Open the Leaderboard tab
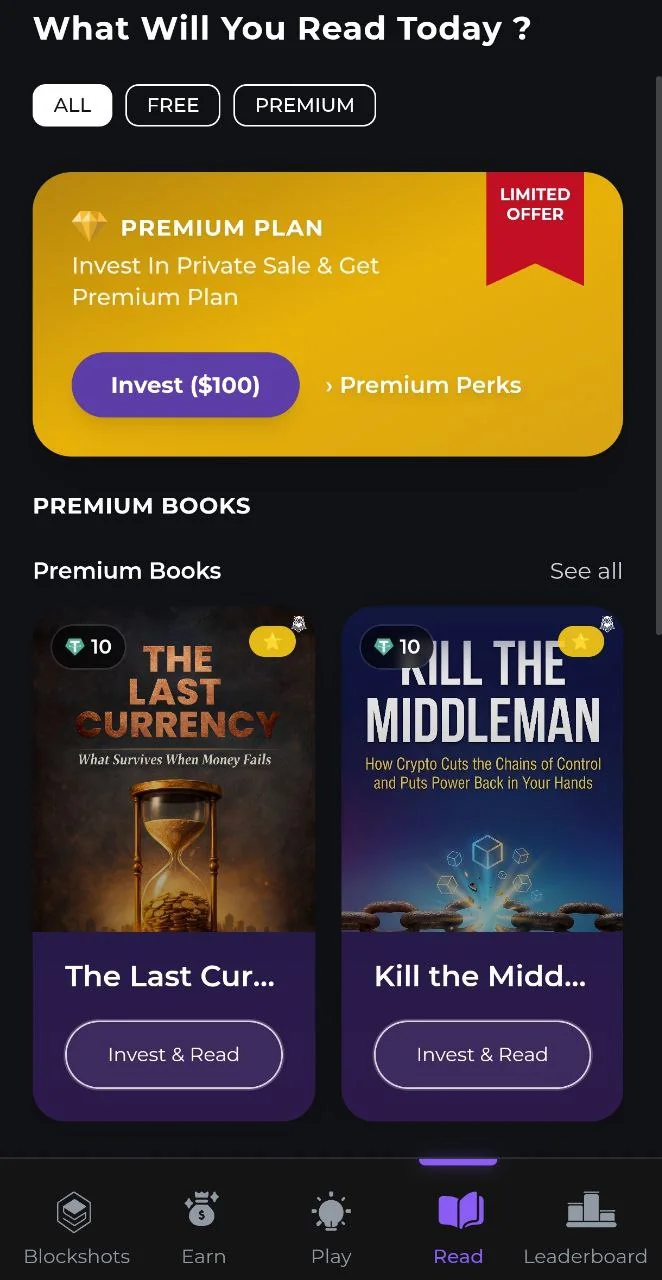 (x=586, y=1229)
